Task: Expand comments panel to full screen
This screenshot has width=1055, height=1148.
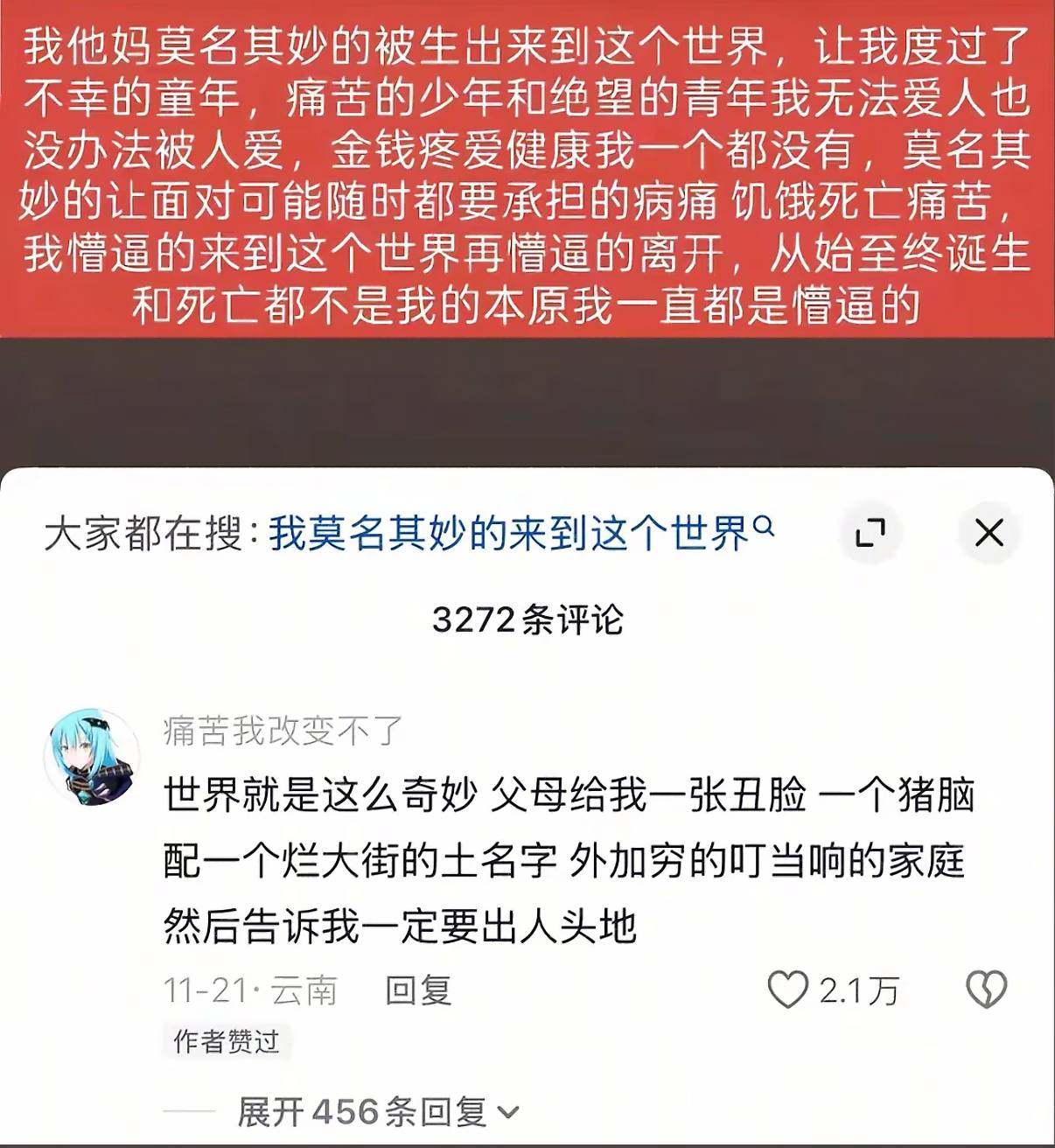Action: [870, 532]
